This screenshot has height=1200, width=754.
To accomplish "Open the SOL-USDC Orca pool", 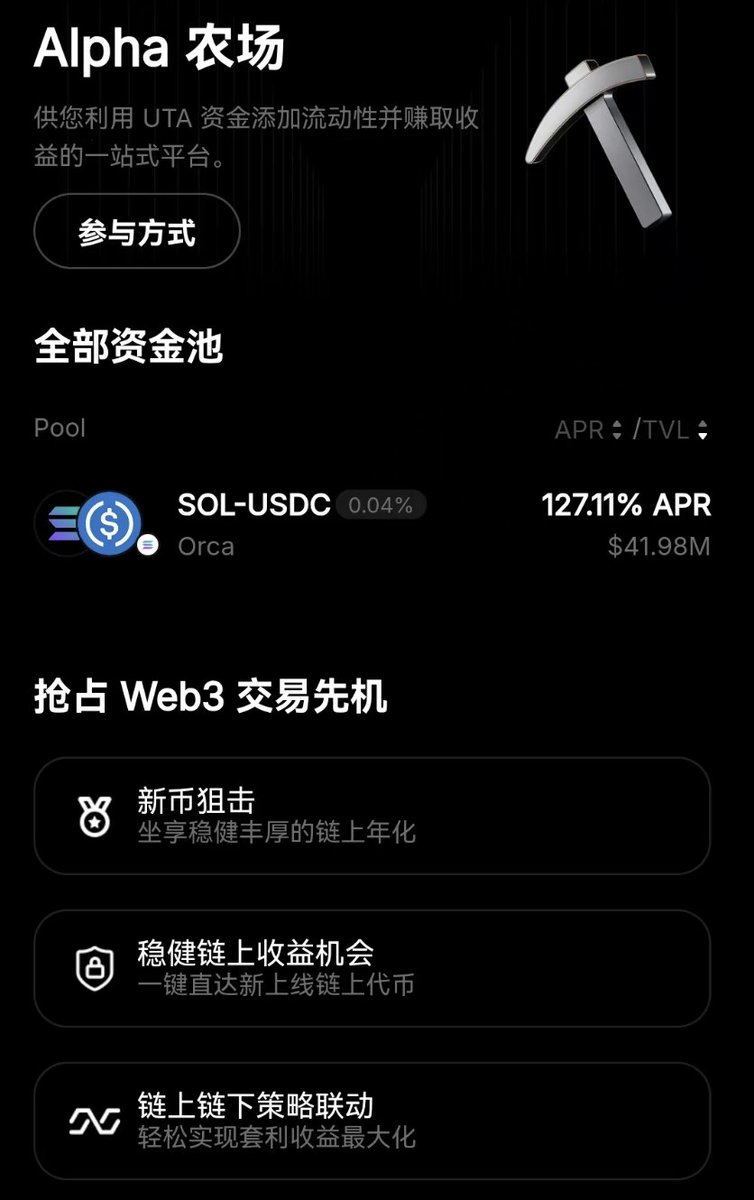I will point(372,525).
